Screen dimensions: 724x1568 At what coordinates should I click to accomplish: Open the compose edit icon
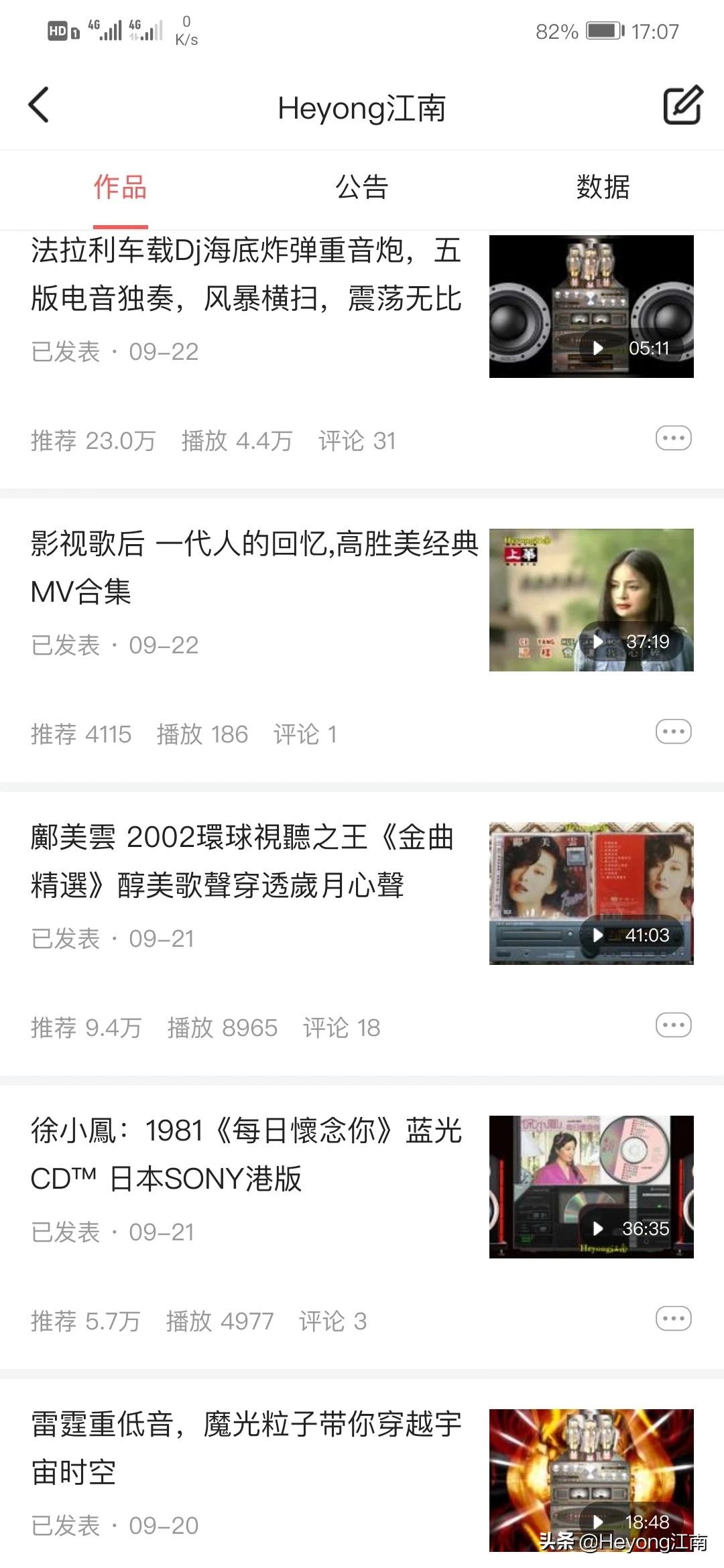(x=682, y=105)
